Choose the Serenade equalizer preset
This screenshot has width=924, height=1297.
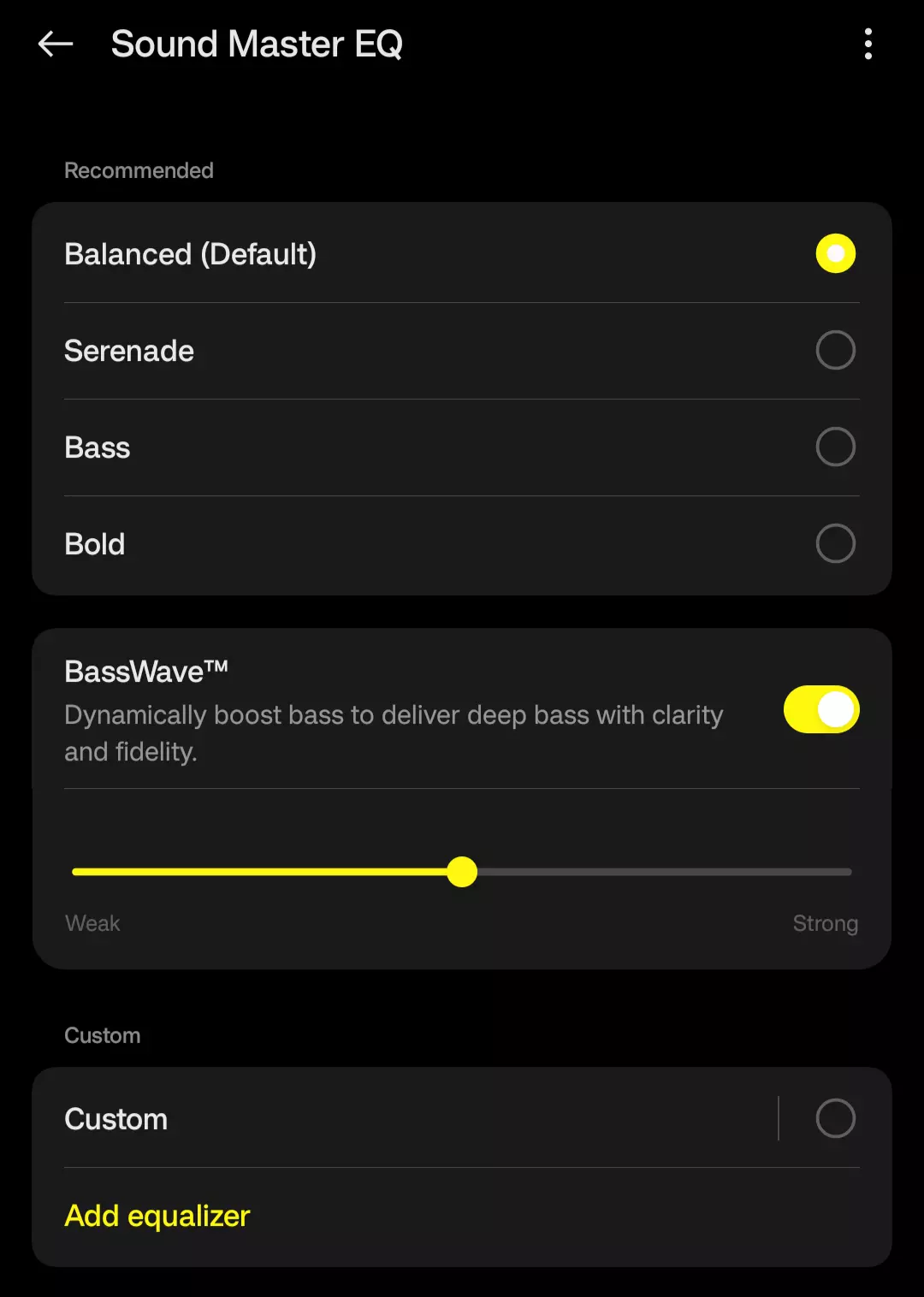click(x=835, y=351)
